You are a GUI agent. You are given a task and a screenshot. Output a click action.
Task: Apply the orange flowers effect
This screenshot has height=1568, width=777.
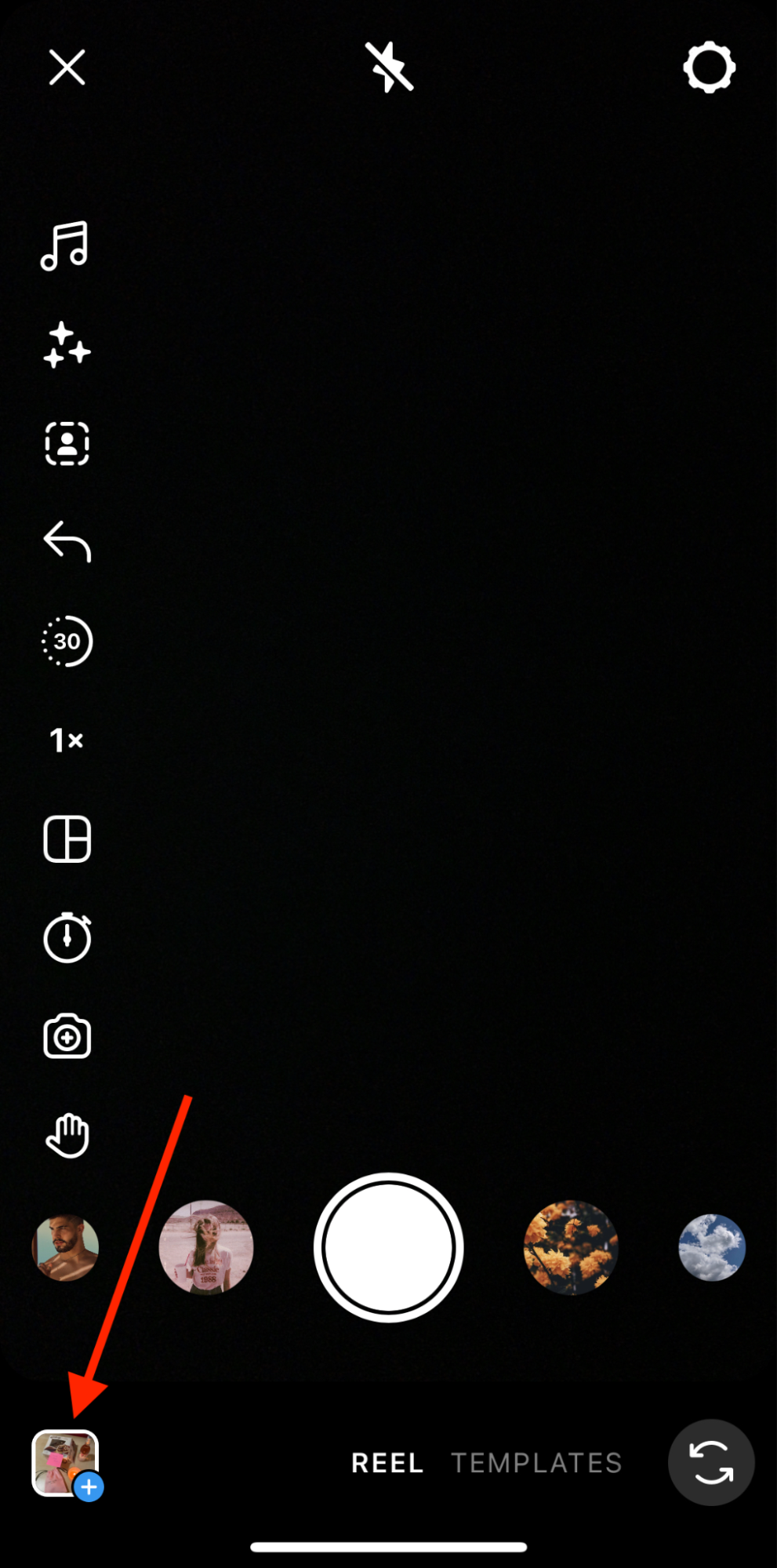coord(571,1247)
